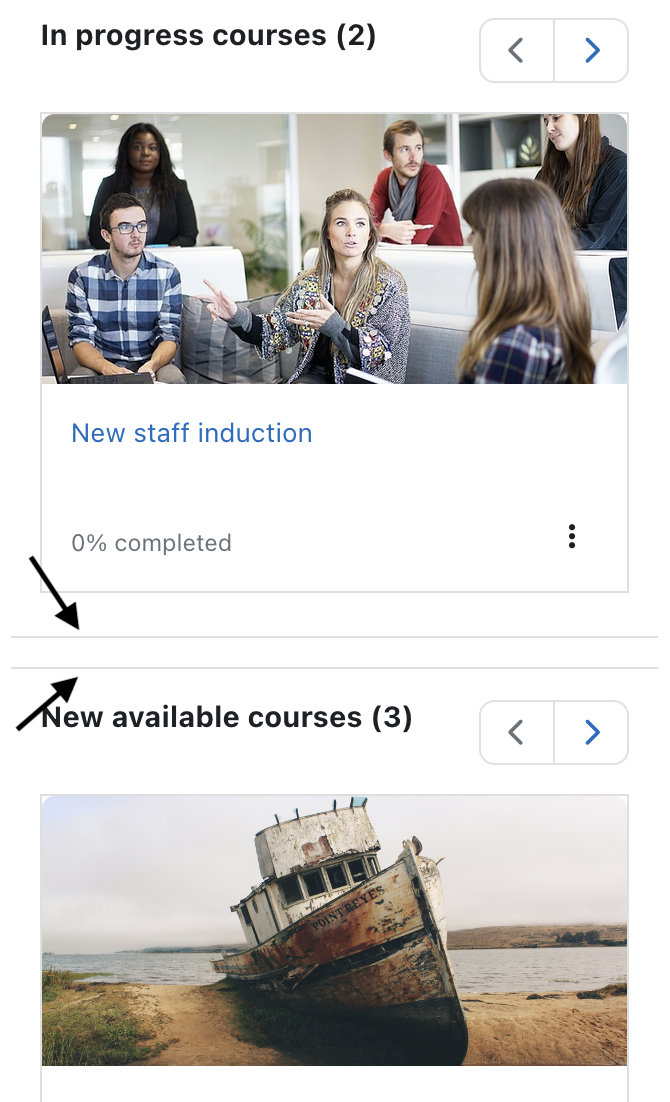Go to previous in-progress courses page
This screenshot has height=1102, width=670.
coord(517,51)
